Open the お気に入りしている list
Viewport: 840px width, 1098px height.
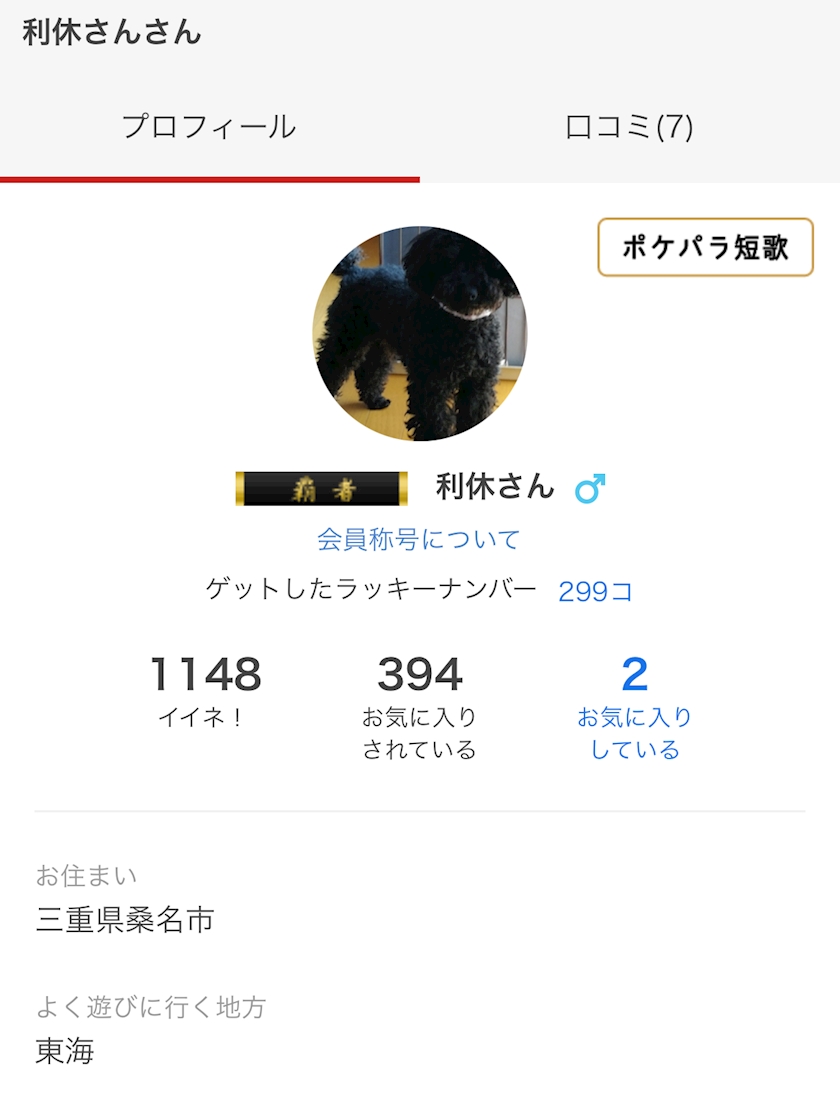tap(634, 706)
